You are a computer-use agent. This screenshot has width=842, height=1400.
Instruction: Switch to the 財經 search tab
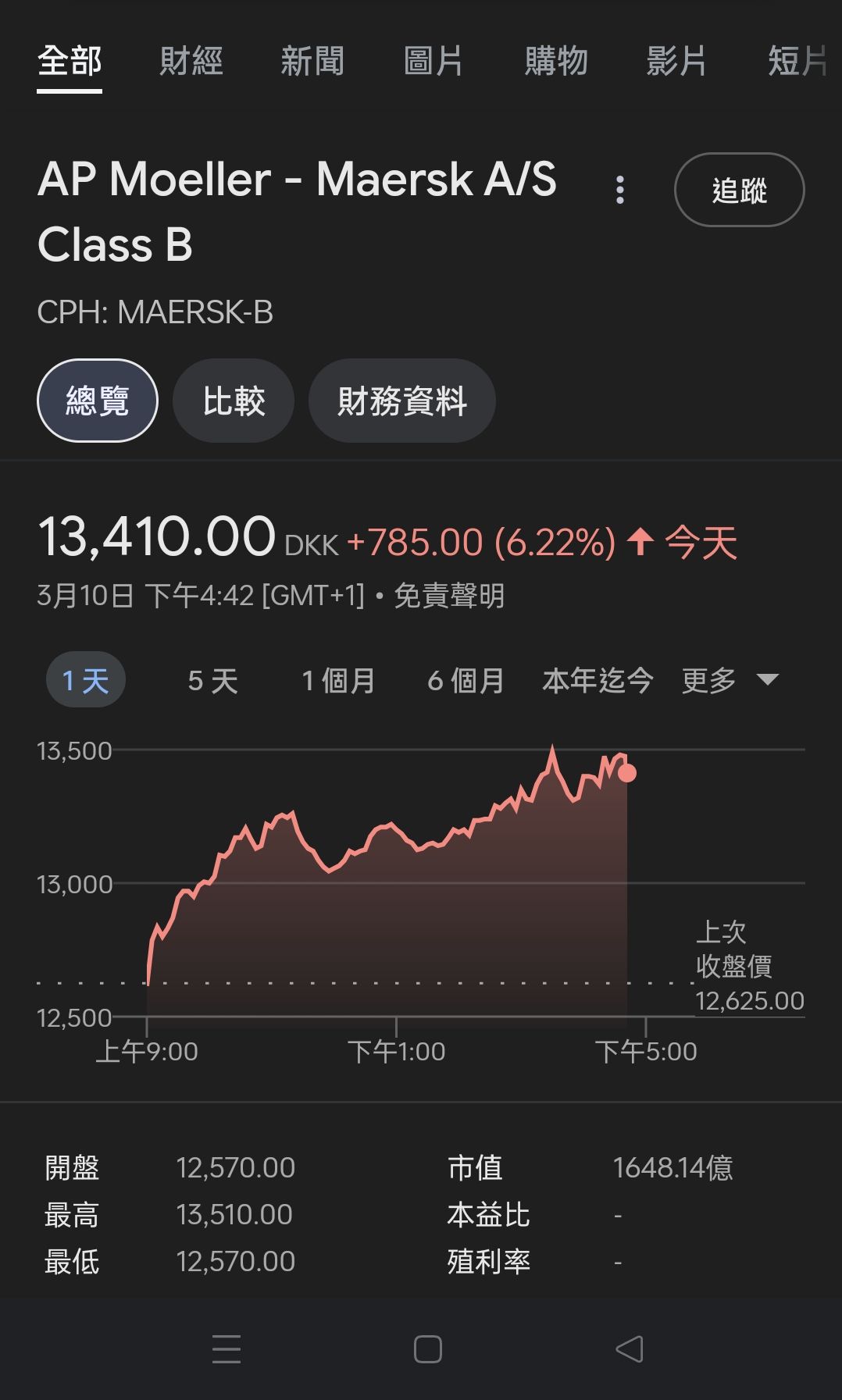pyautogui.click(x=191, y=61)
